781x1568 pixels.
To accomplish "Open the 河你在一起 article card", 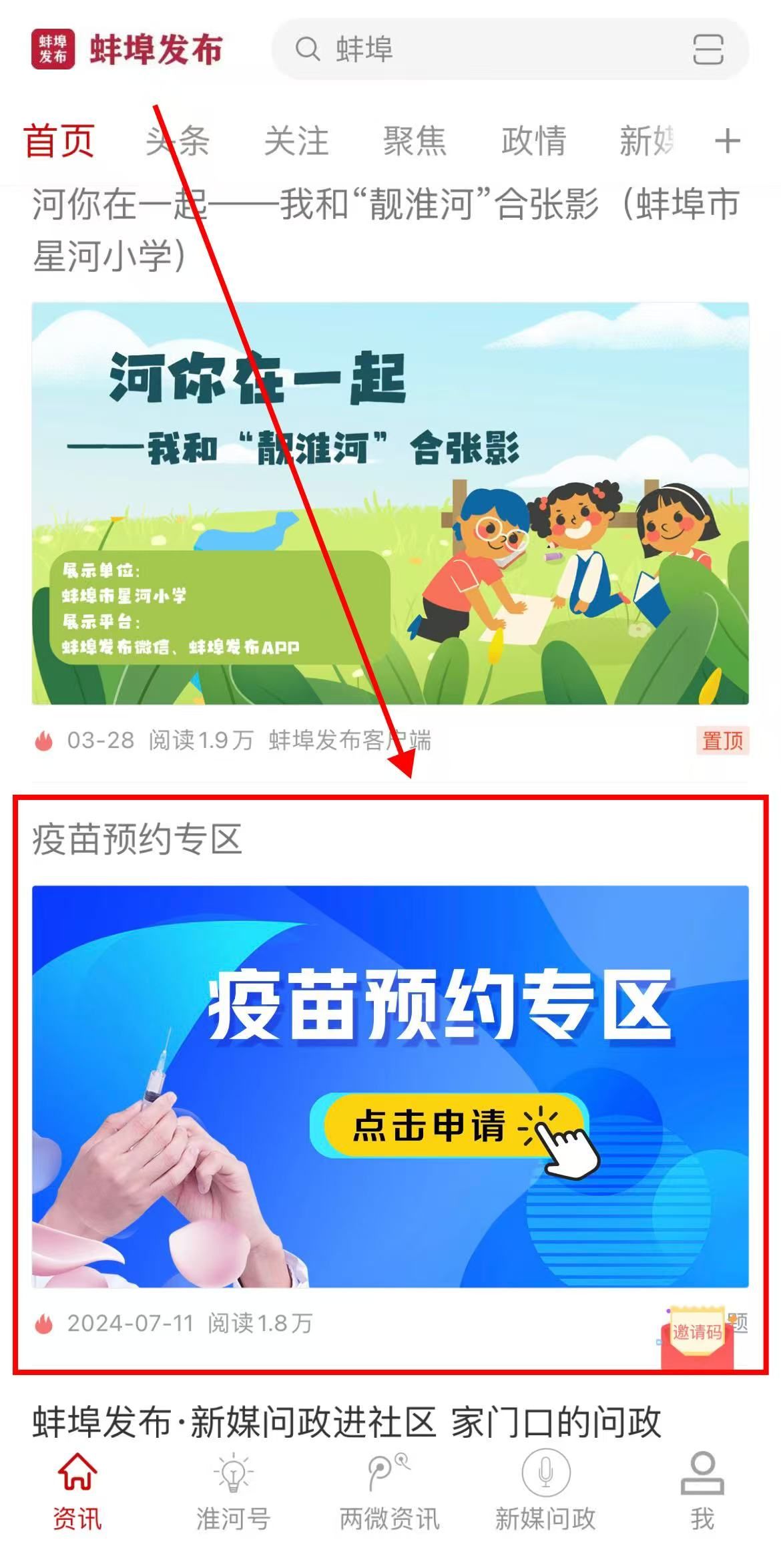I will (390, 502).
